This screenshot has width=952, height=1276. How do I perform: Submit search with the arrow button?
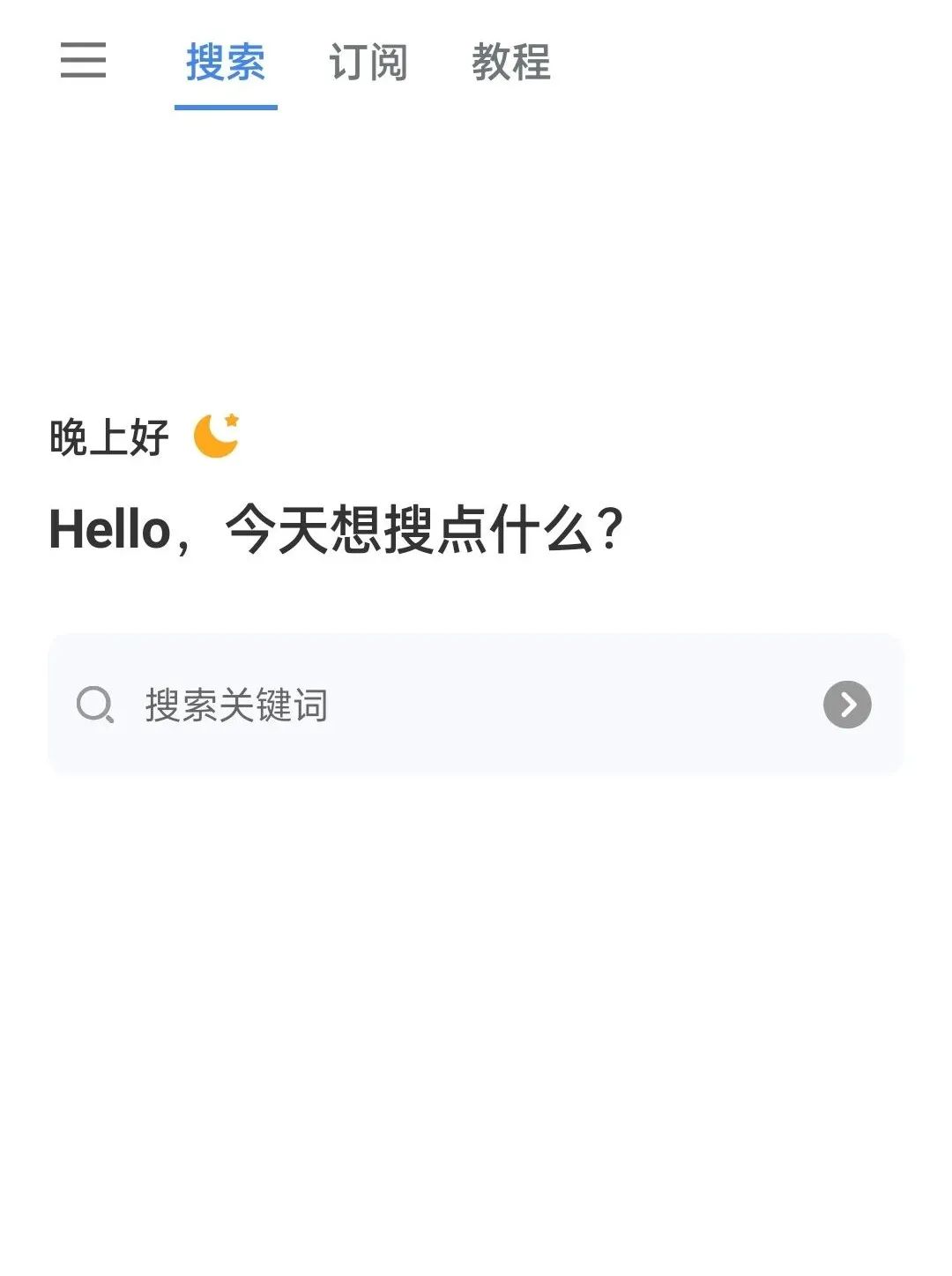tap(847, 705)
